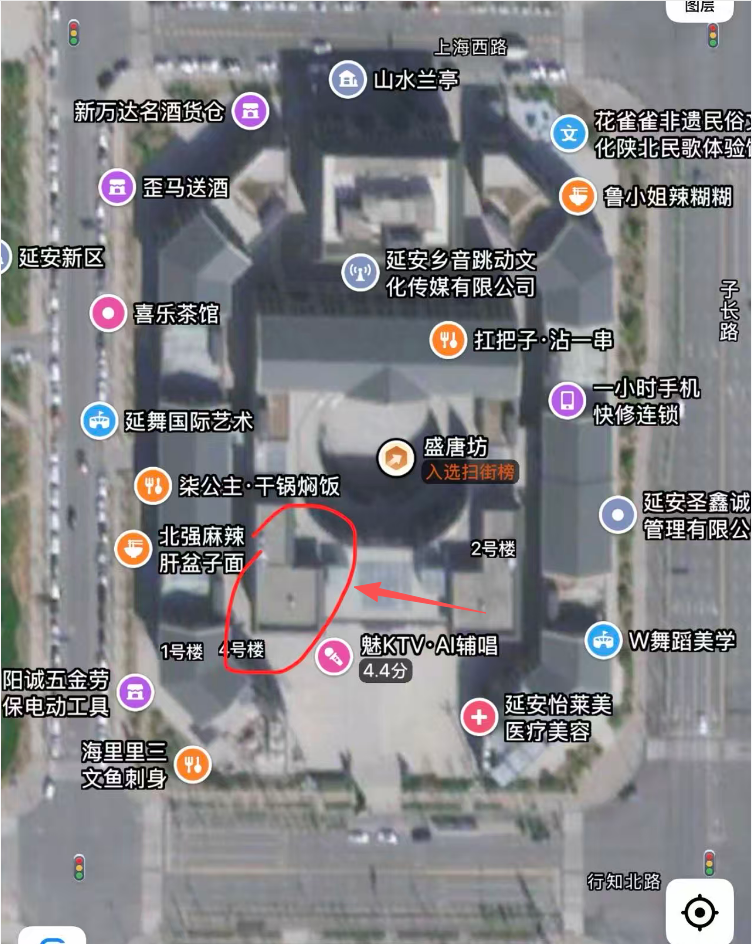This screenshot has width=752, height=944.
Task: Select the 盛唐坊 place marker
Action: (x=396, y=458)
